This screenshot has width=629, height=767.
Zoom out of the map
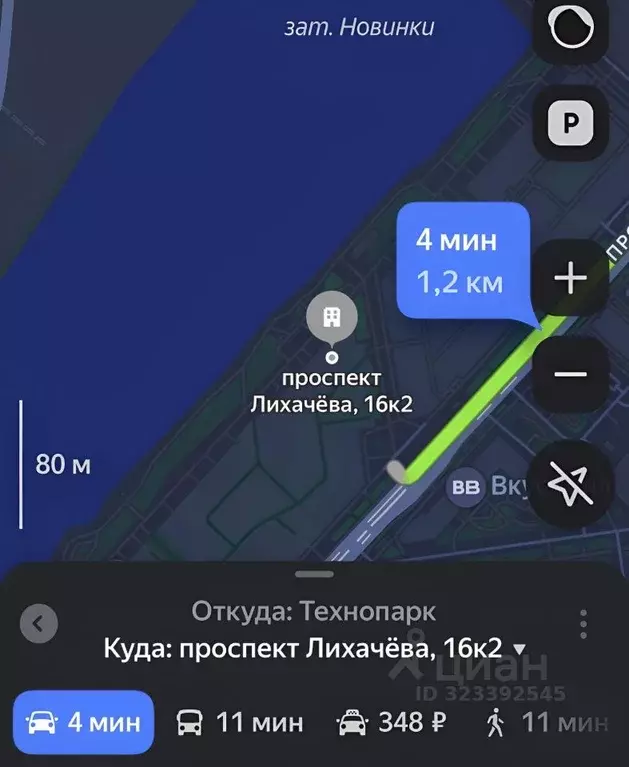coord(571,375)
